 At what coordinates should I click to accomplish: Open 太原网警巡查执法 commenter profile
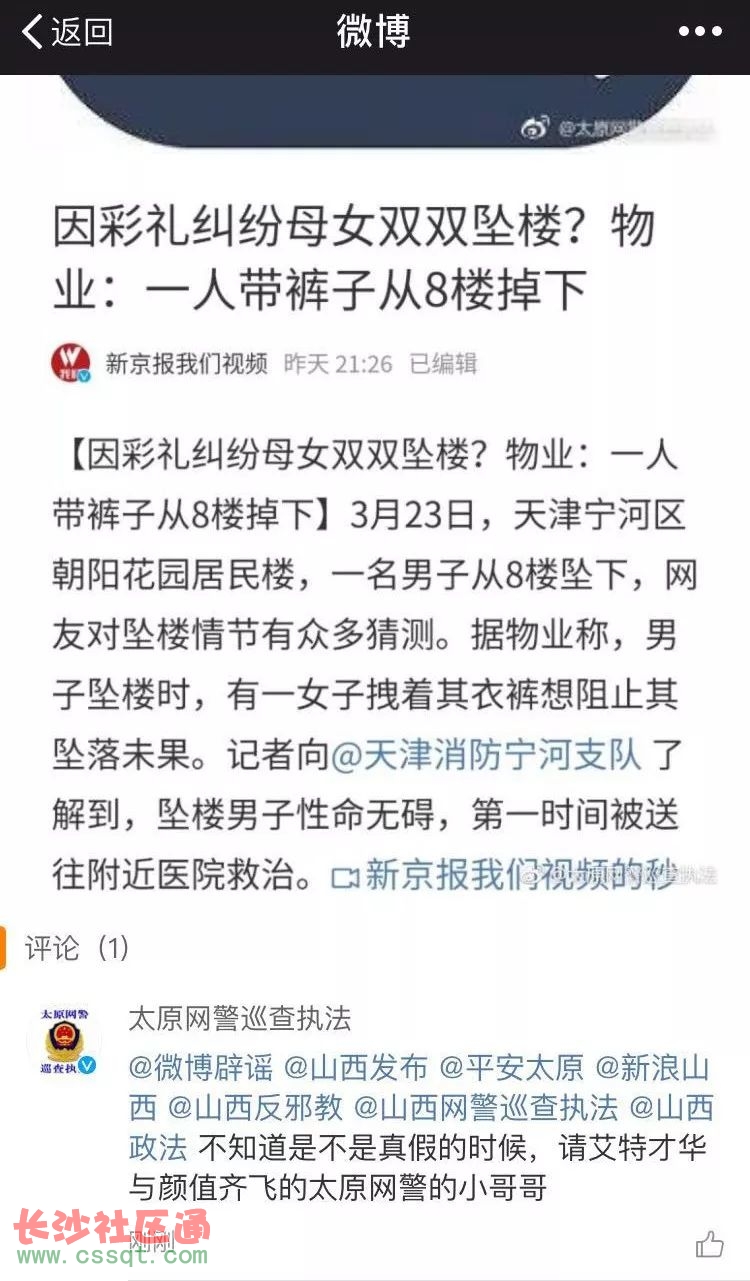click(x=240, y=1019)
